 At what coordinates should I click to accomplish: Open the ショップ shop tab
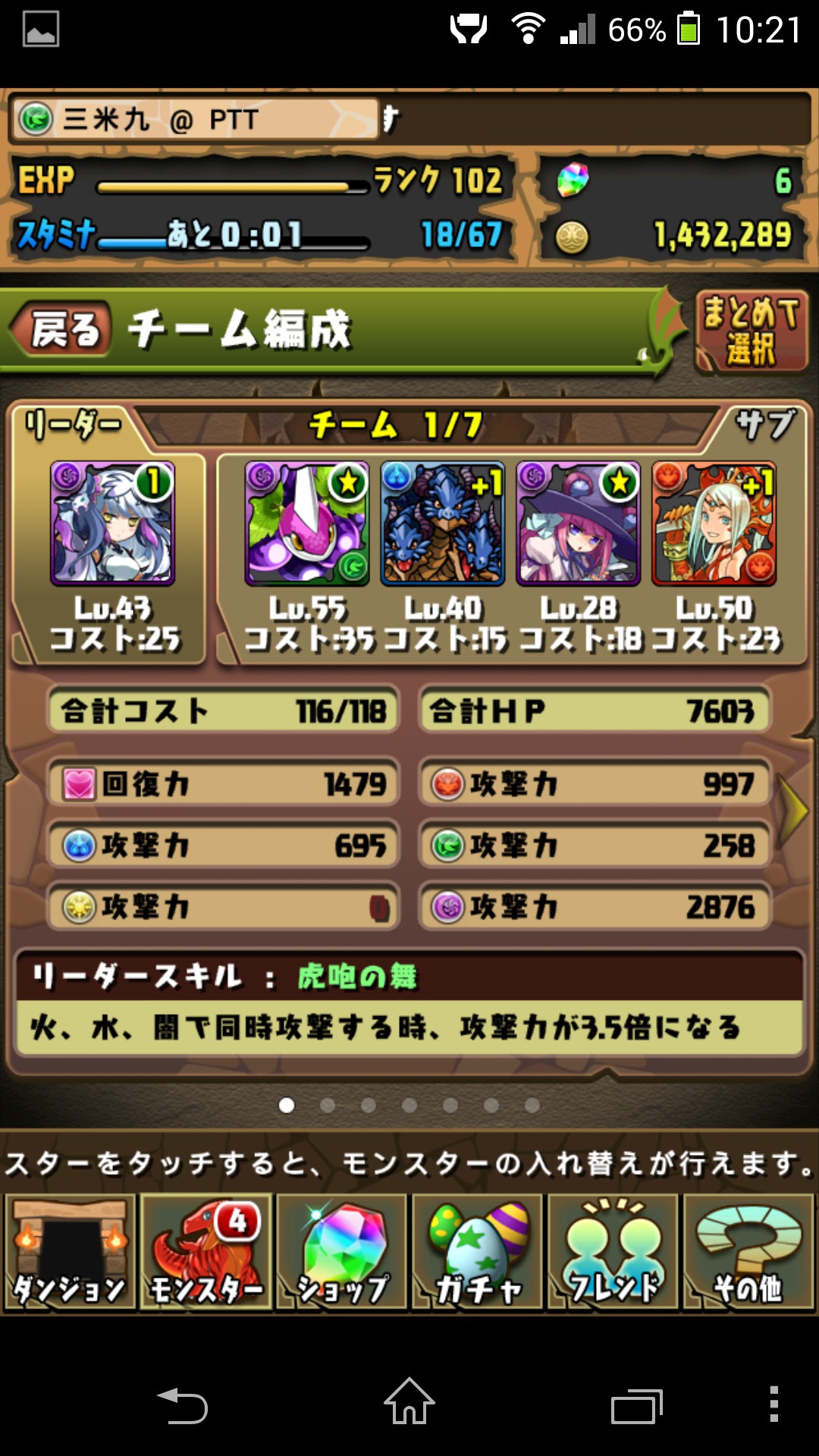341,1252
